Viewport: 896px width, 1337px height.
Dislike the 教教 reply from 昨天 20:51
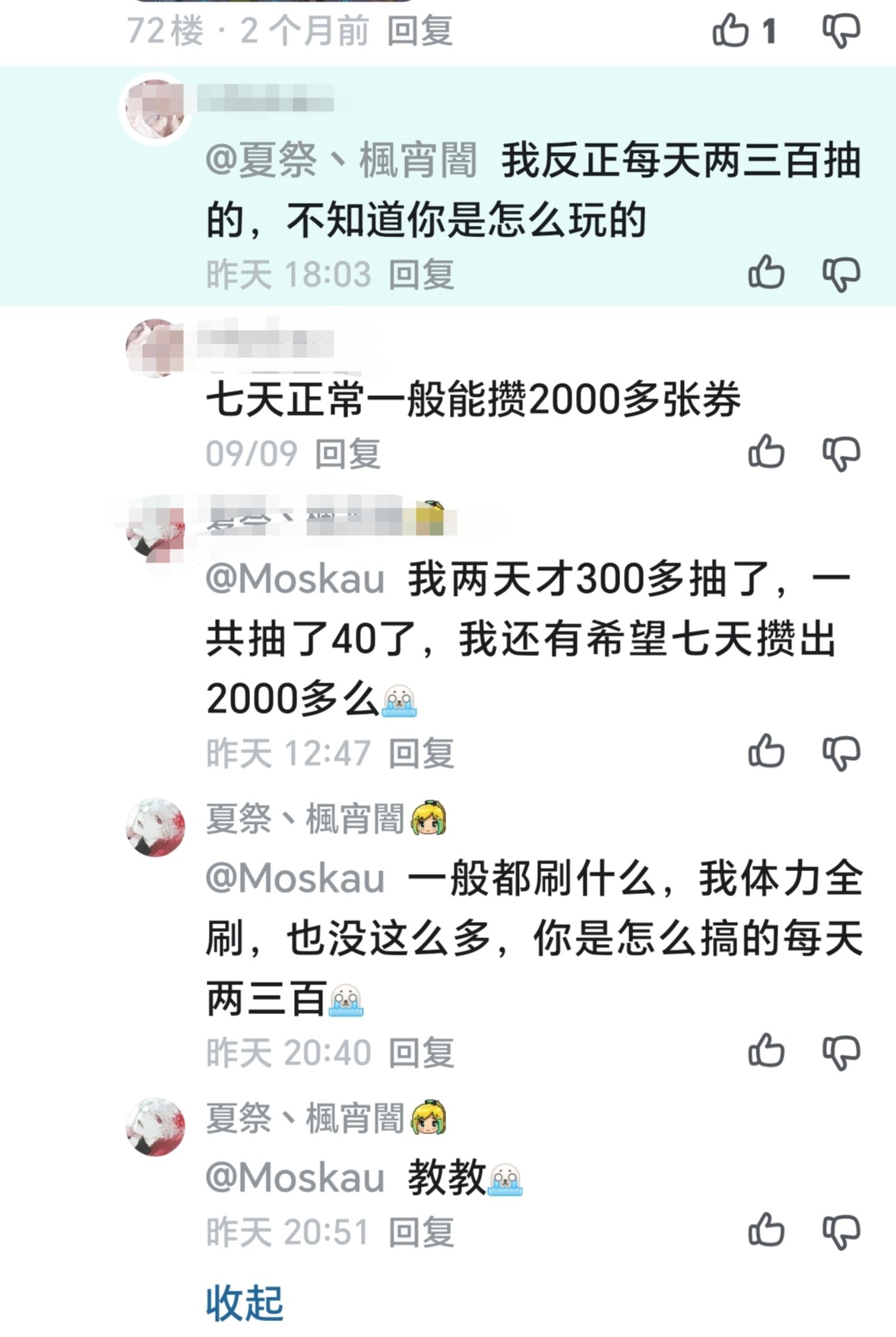(x=841, y=1231)
